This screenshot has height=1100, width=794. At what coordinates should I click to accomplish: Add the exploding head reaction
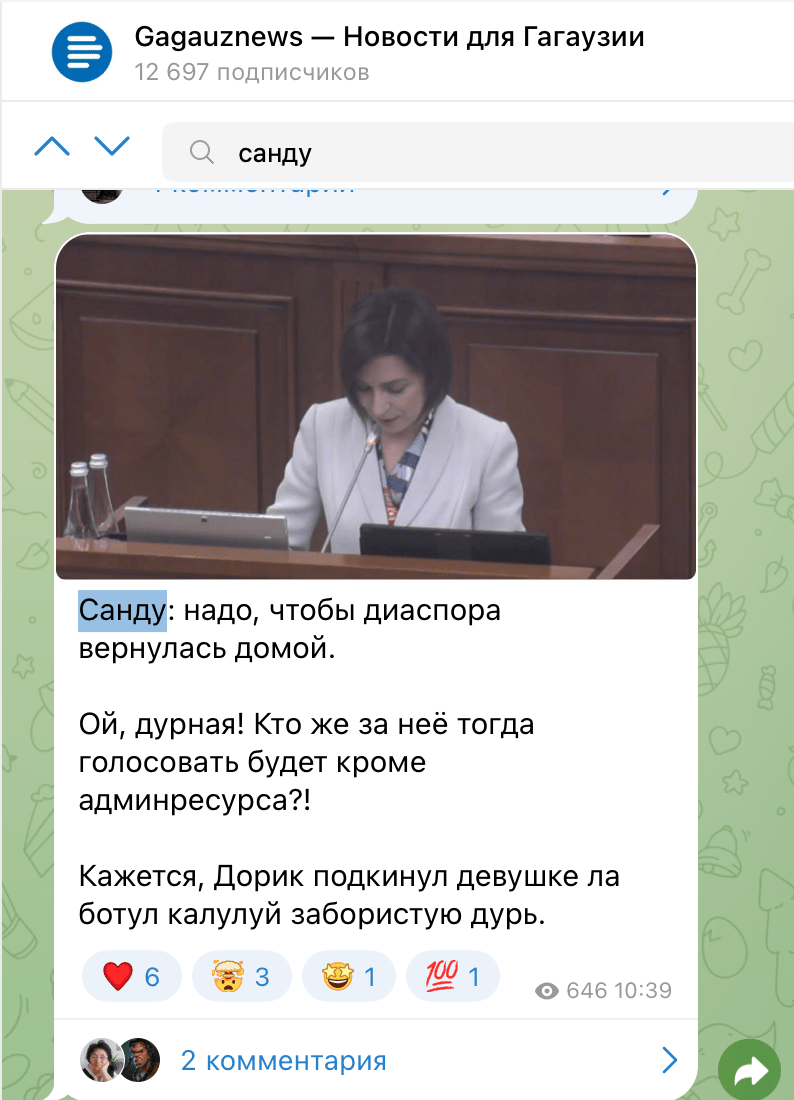pyautogui.click(x=241, y=976)
